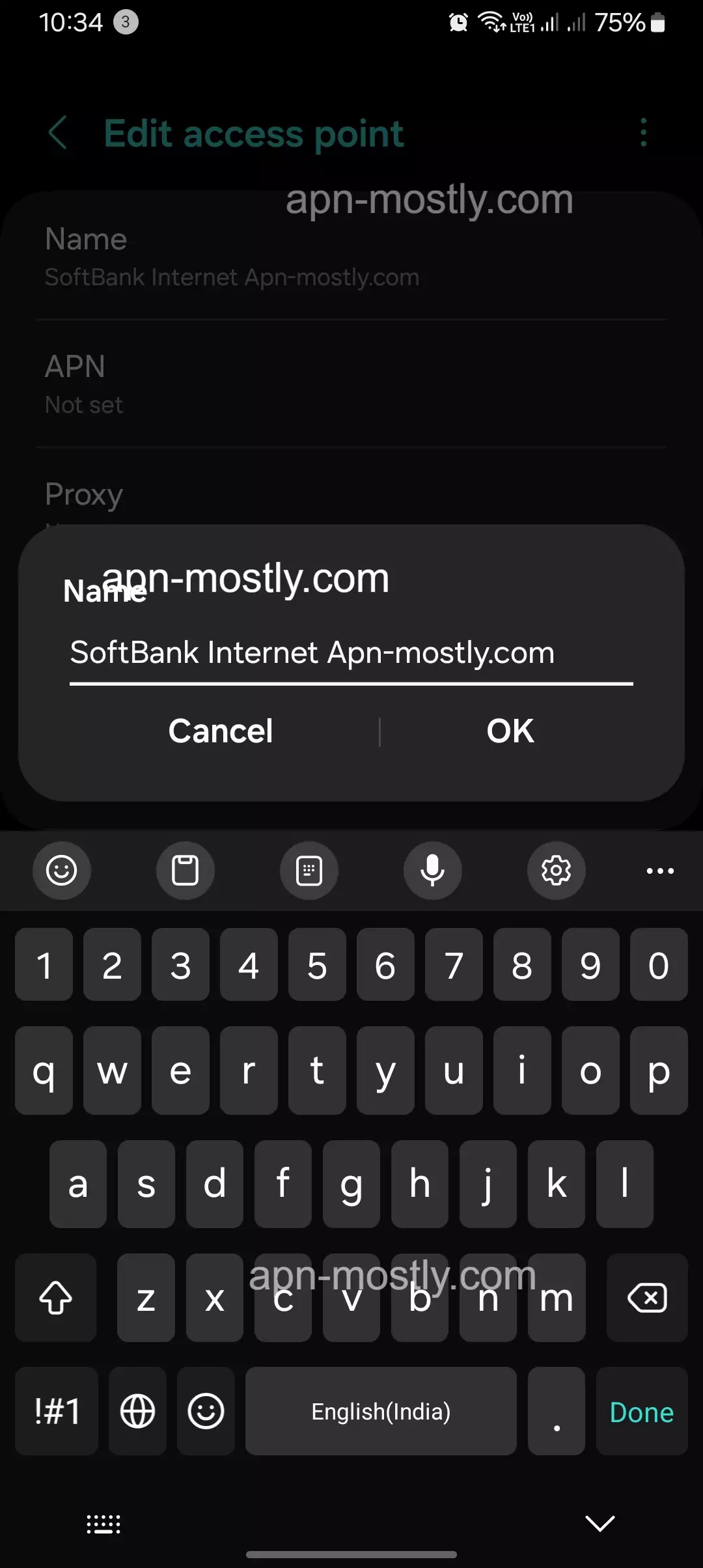The height and width of the screenshot is (1568, 703).
Task: Confirm name by tapping OK
Action: coord(510,730)
